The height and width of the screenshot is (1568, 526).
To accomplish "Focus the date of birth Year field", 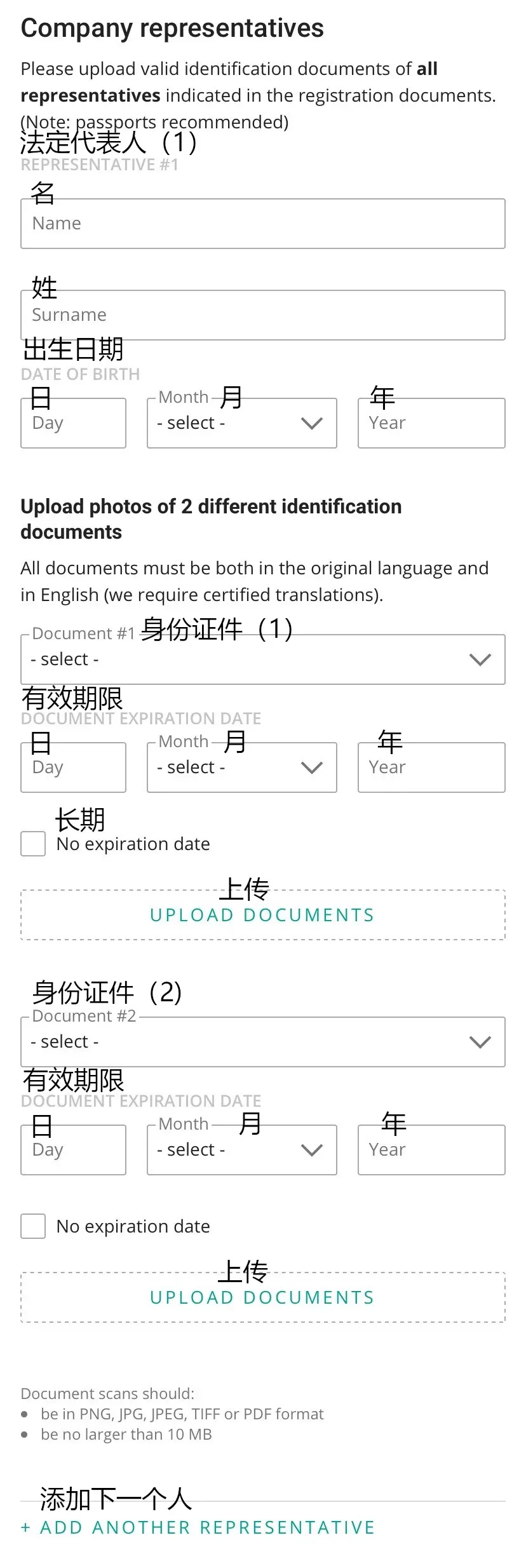I will (x=431, y=423).
